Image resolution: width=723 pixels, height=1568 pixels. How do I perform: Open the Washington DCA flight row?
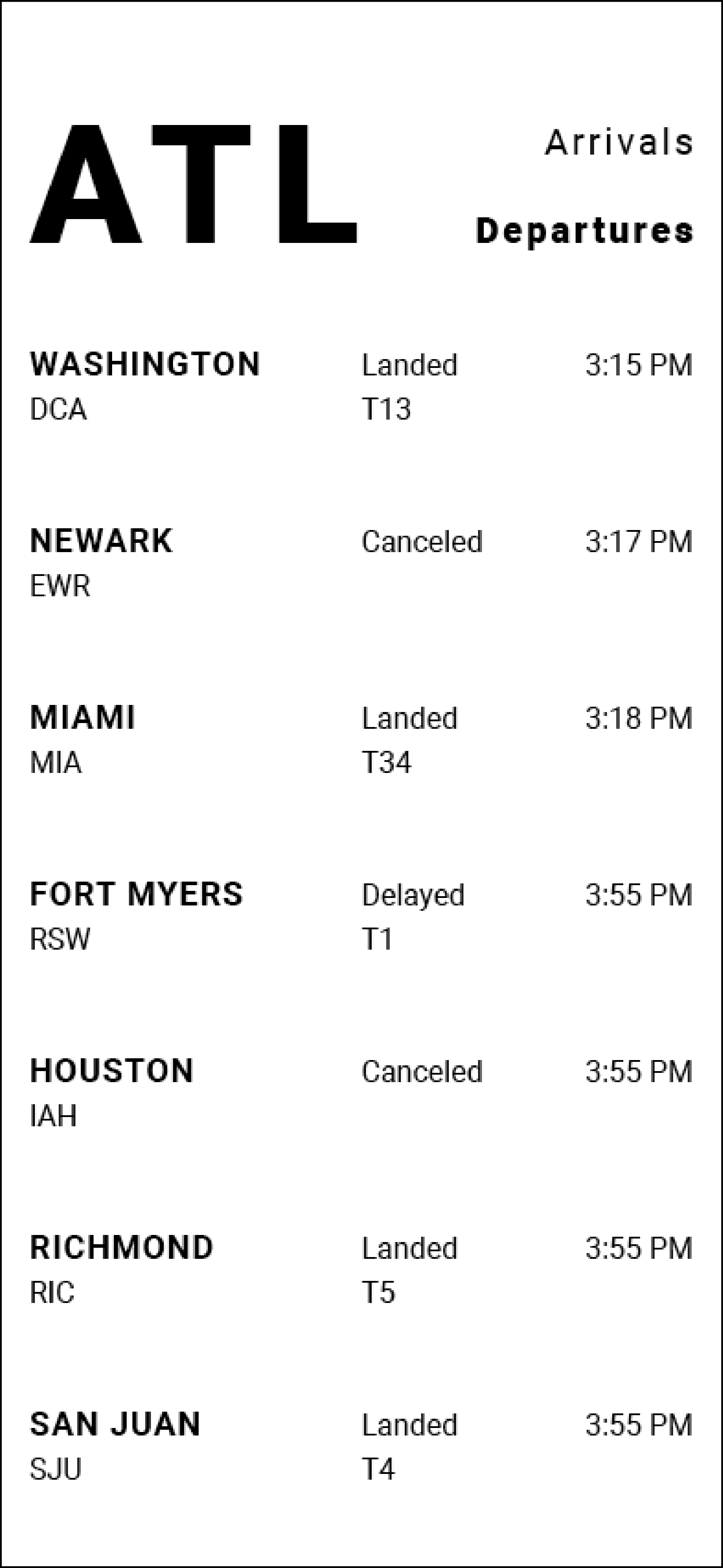coord(361,386)
